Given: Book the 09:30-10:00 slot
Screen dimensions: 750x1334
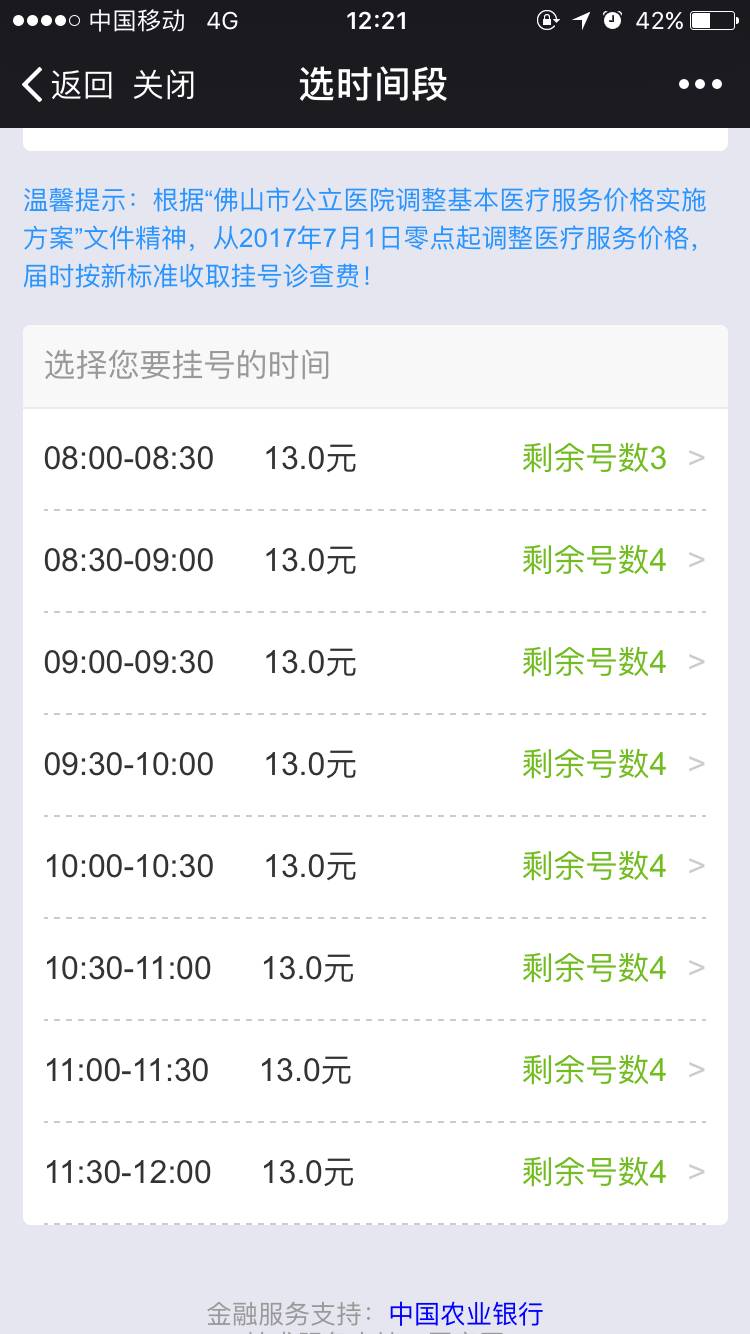Looking at the screenshot, I should pyautogui.click(x=374, y=765).
